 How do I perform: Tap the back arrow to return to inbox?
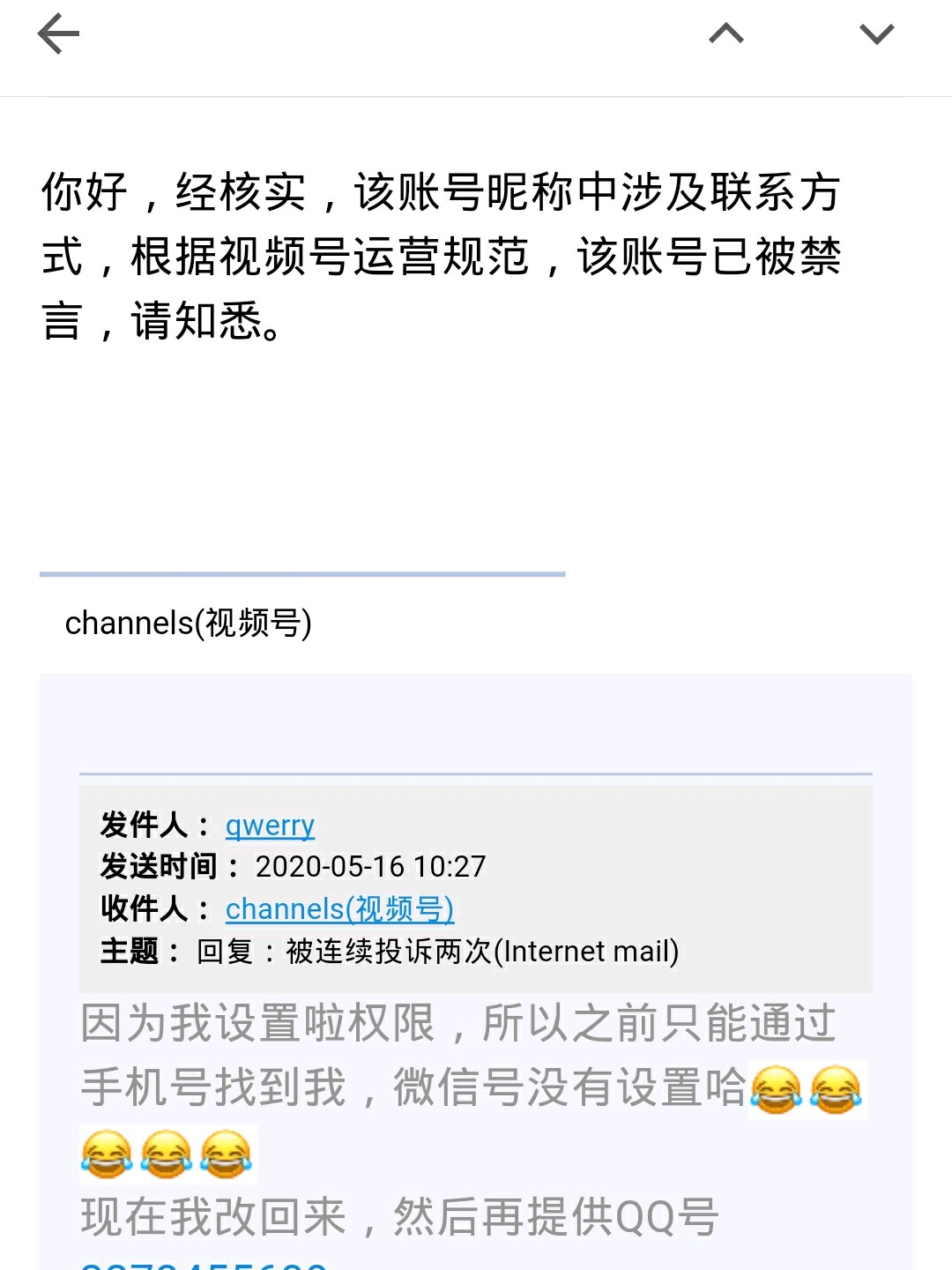click(x=56, y=34)
